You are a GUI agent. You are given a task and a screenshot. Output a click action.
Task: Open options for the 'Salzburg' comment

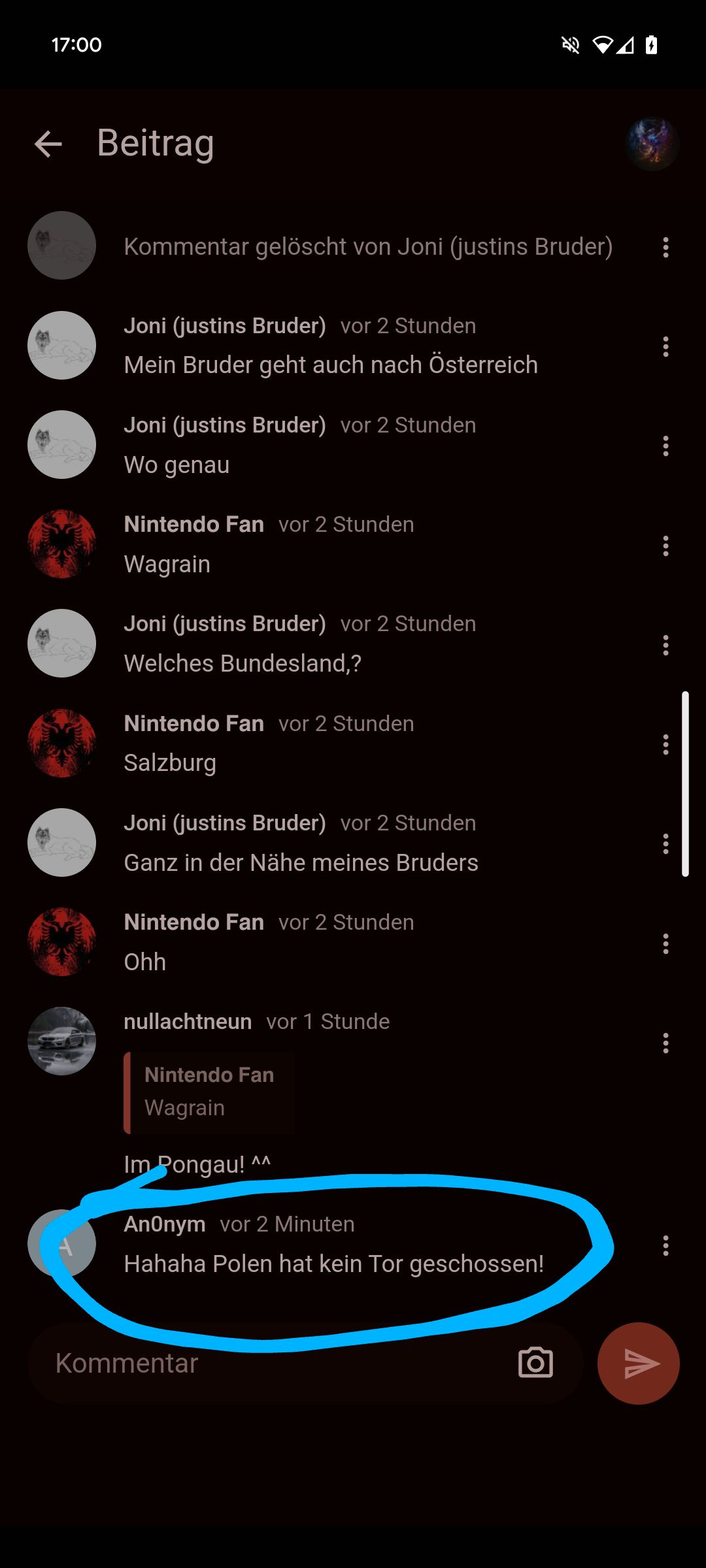pyautogui.click(x=665, y=744)
